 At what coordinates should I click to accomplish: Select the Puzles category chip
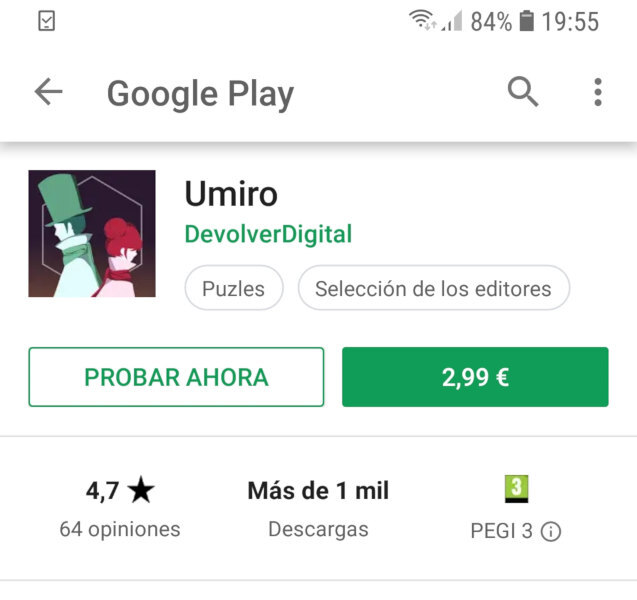pos(233,289)
